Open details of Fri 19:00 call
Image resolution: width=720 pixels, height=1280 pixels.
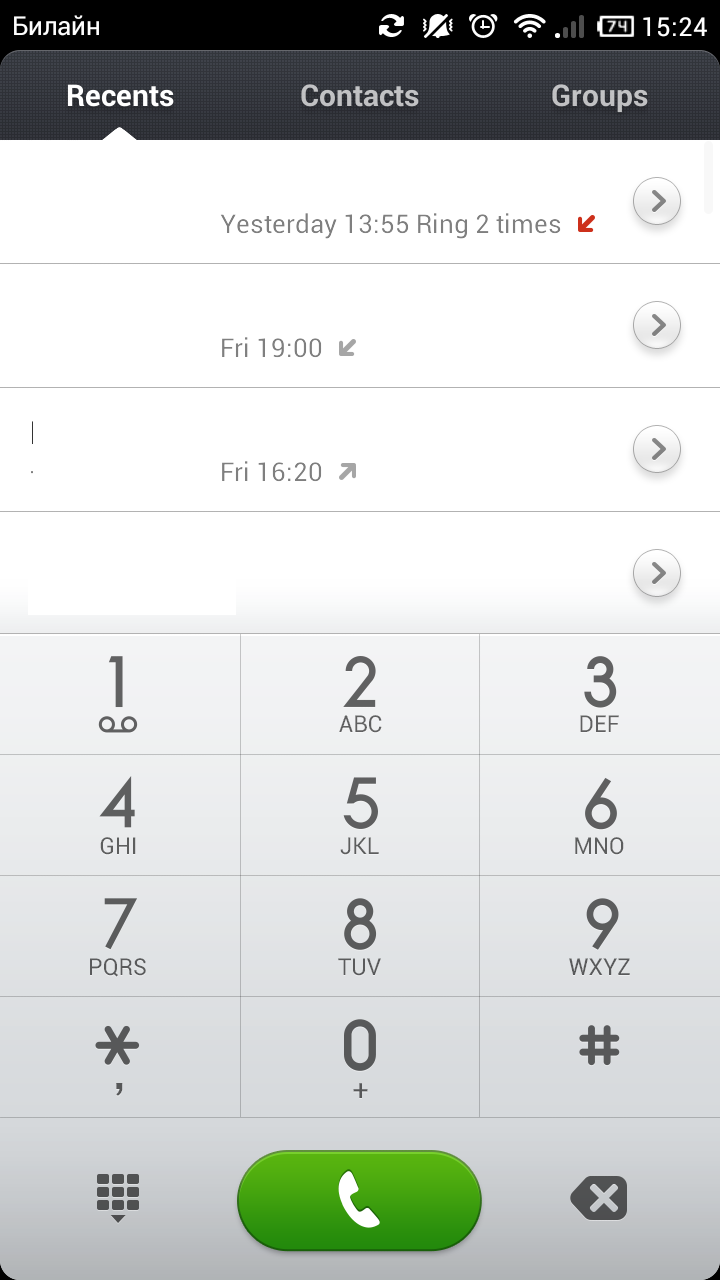(x=657, y=325)
